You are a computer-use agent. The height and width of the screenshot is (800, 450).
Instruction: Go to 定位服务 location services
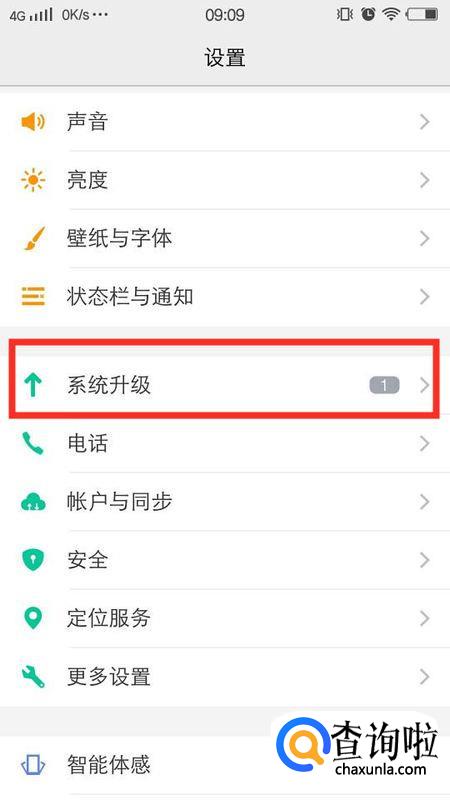(x=225, y=618)
